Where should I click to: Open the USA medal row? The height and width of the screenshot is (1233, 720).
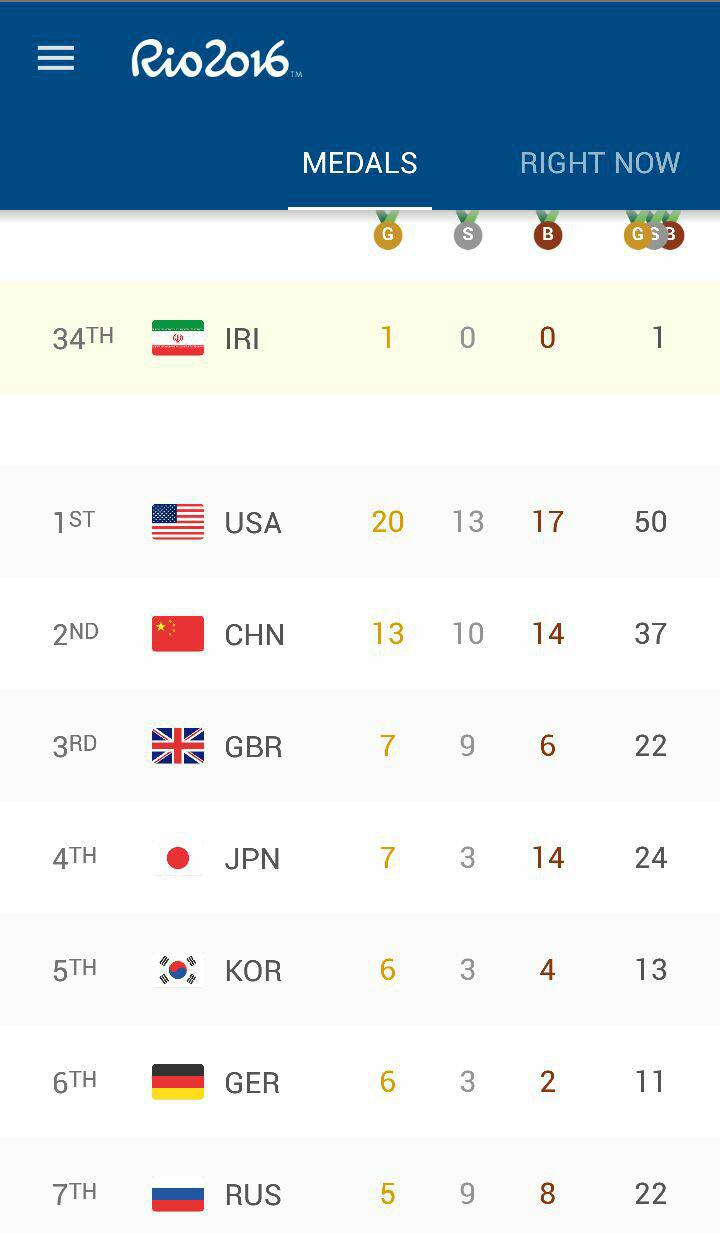(360, 522)
